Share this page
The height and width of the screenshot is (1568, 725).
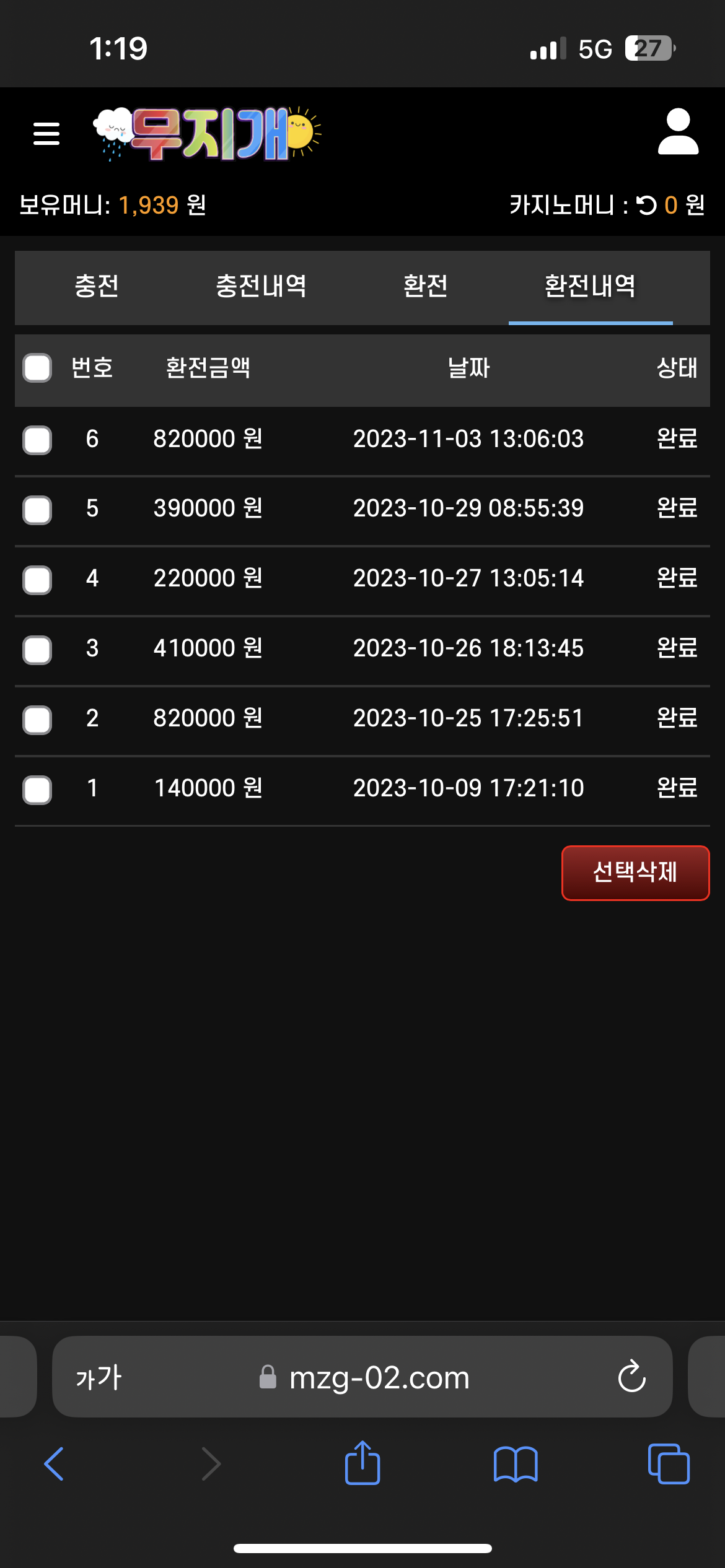coord(362,1463)
